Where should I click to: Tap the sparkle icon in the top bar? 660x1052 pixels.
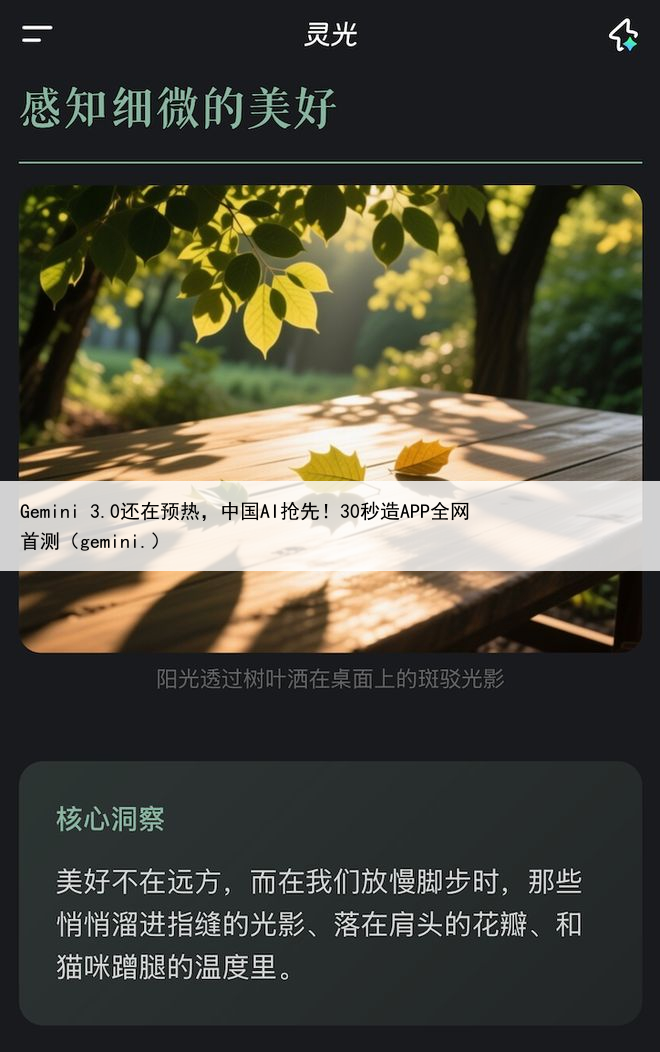click(623, 35)
